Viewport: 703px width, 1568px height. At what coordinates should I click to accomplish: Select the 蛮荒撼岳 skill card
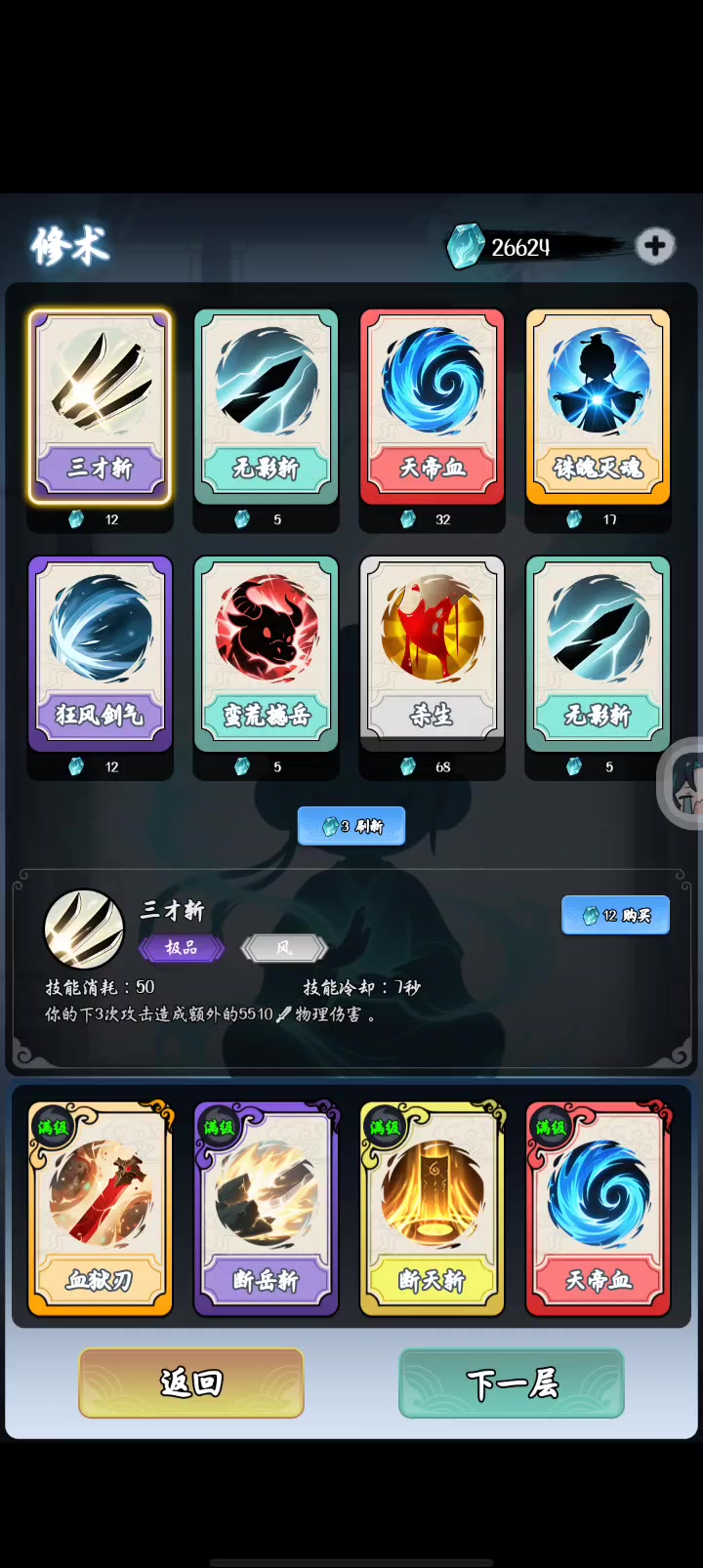point(266,653)
